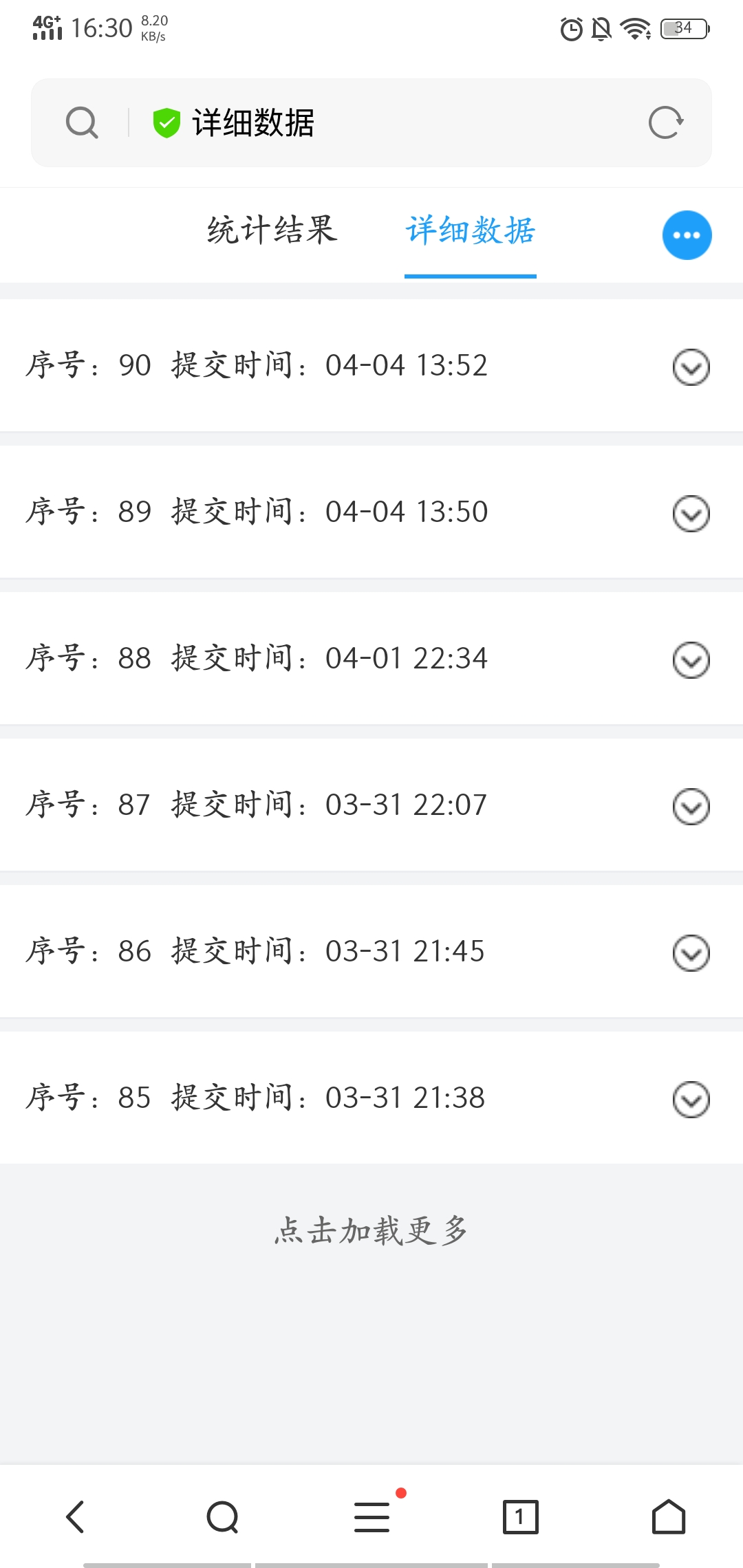Expand entry number 85
The height and width of the screenshot is (1568, 743).
(691, 1100)
